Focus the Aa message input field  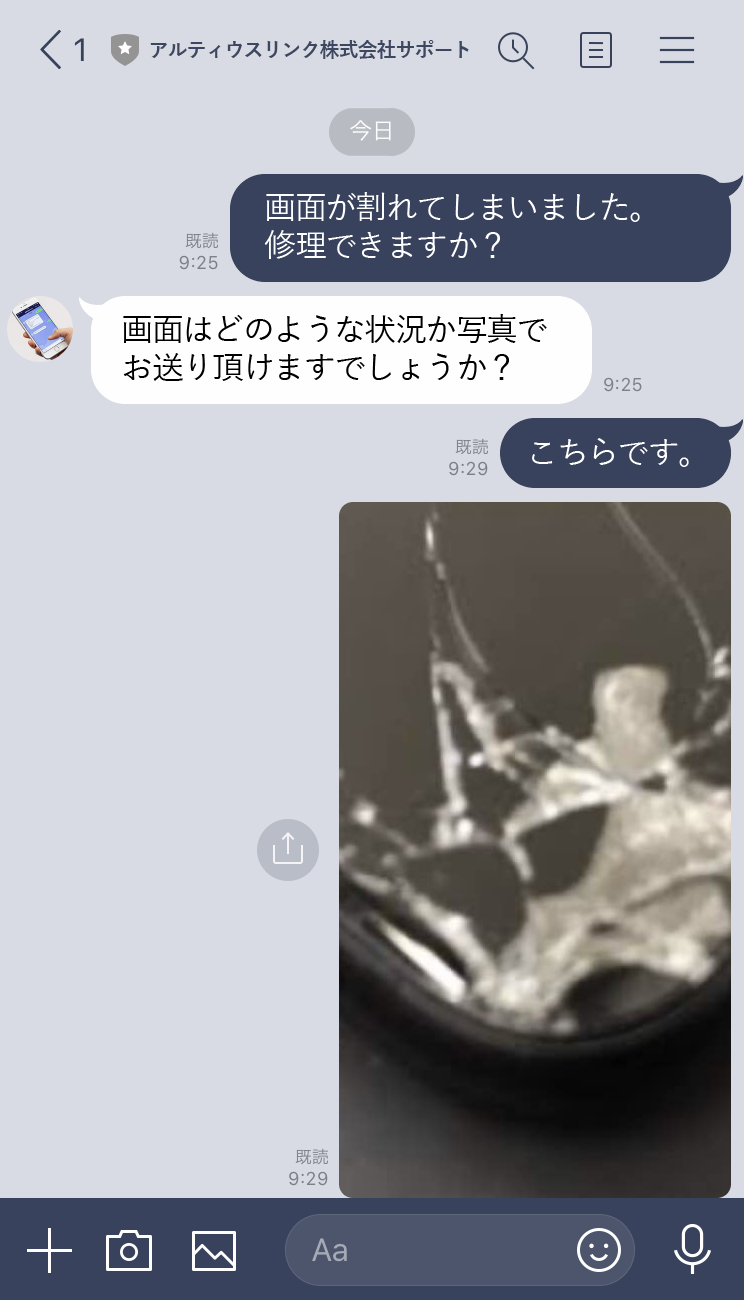pos(430,1250)
